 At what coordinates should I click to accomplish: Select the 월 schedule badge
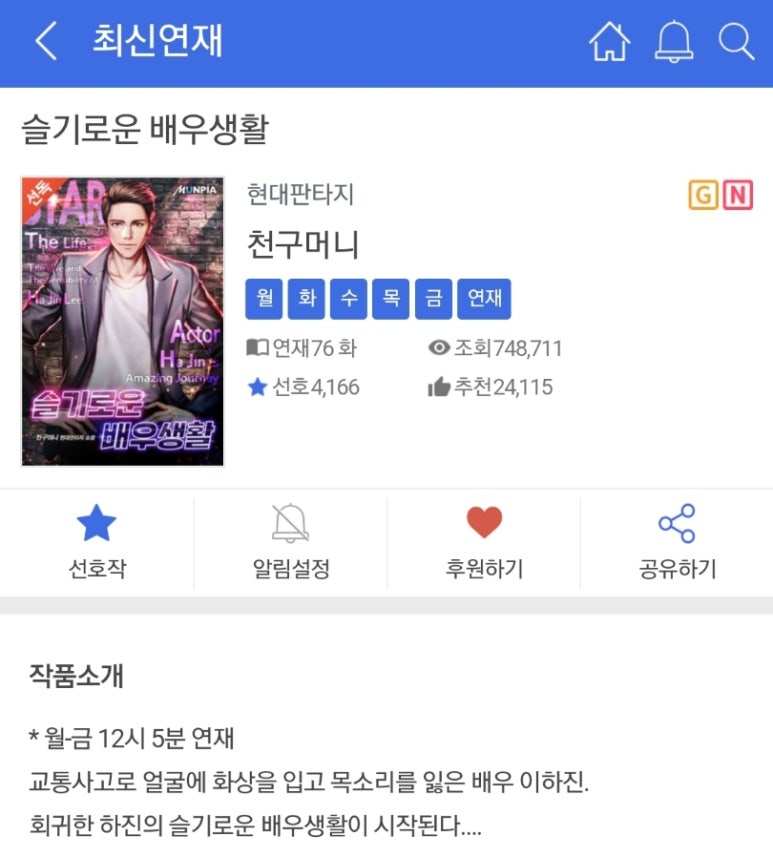click(263, 299)
